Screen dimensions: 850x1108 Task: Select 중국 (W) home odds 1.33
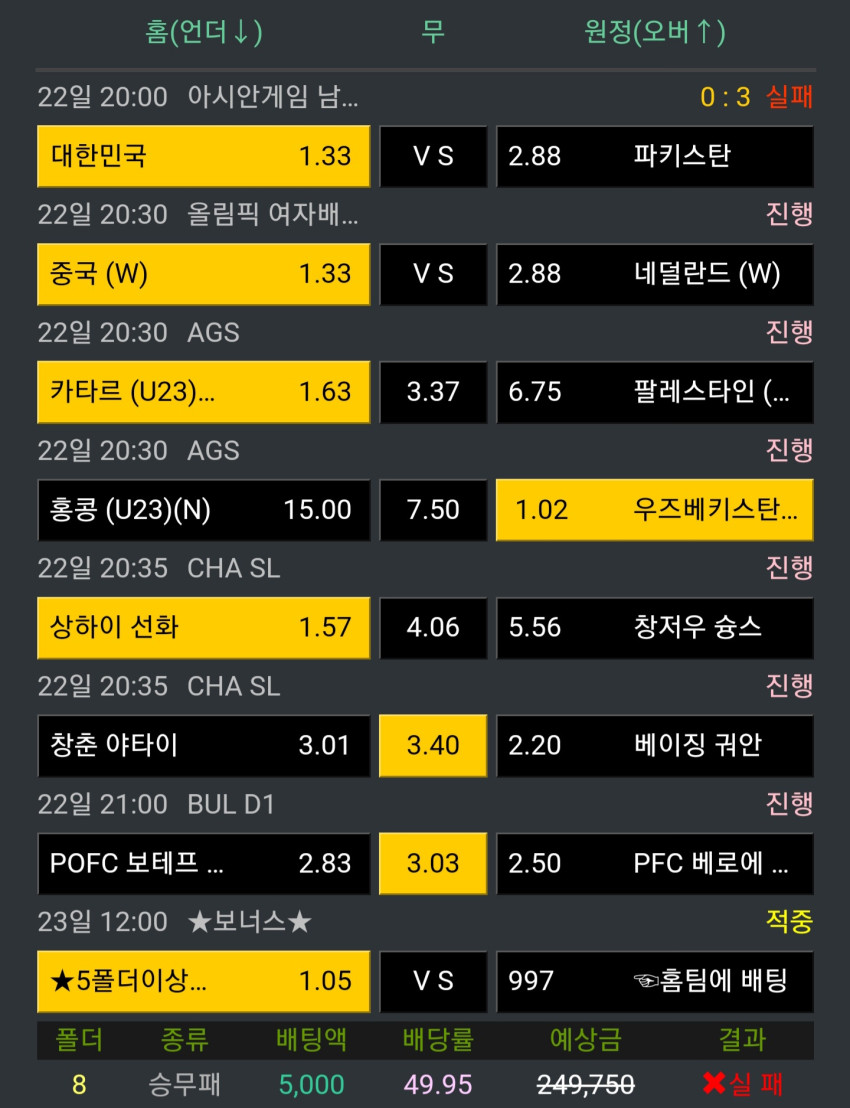(x=203, y=274)
